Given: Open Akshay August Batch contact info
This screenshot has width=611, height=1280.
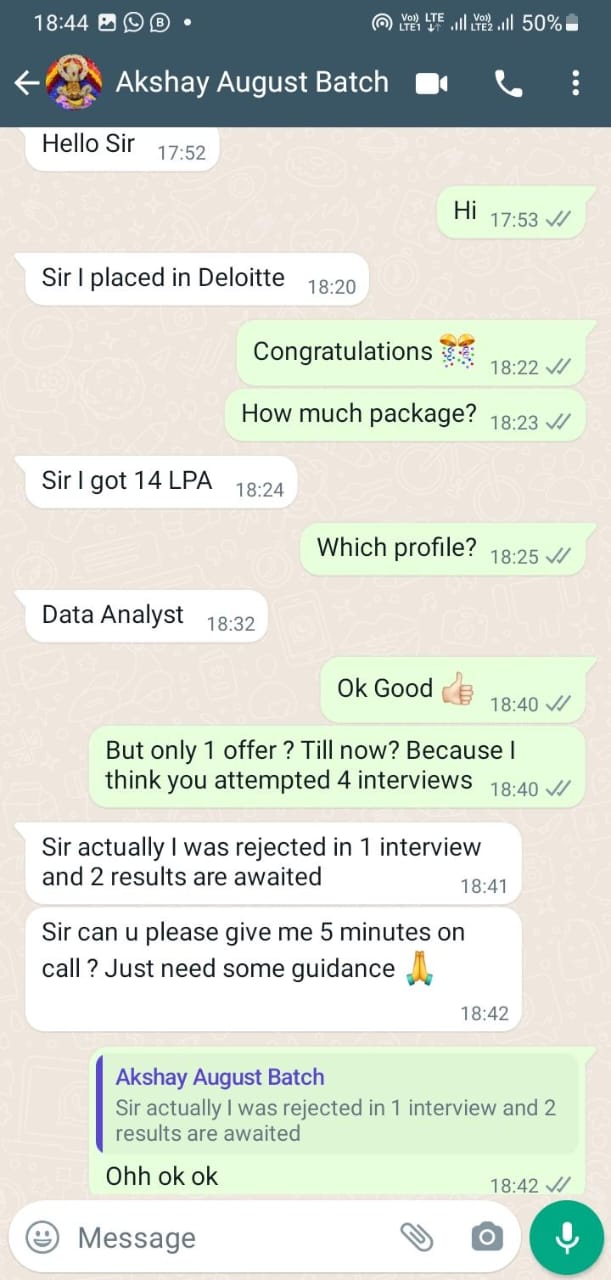Looking at the screenshot, I should (252, 82).
